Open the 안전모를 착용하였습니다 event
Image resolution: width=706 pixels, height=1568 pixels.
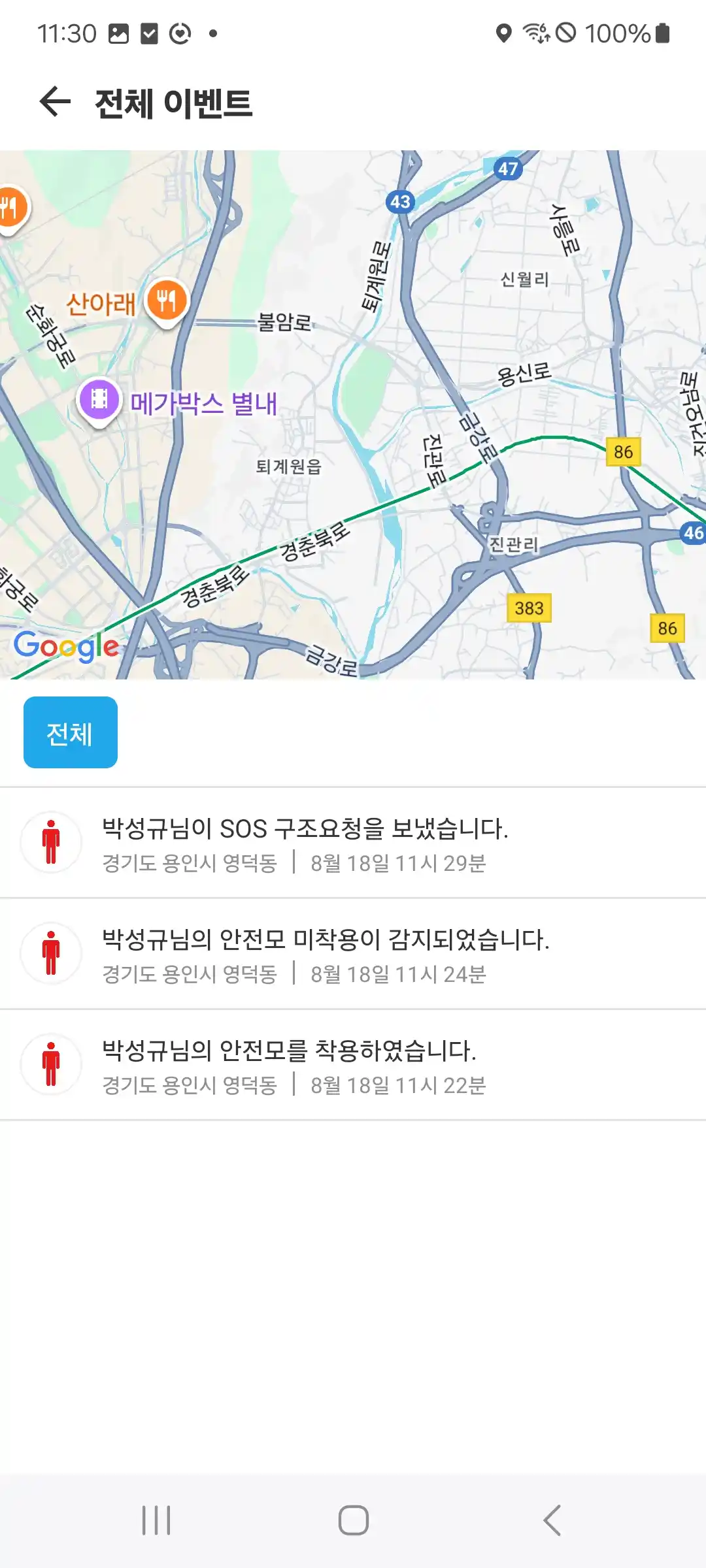[353, 1065]
